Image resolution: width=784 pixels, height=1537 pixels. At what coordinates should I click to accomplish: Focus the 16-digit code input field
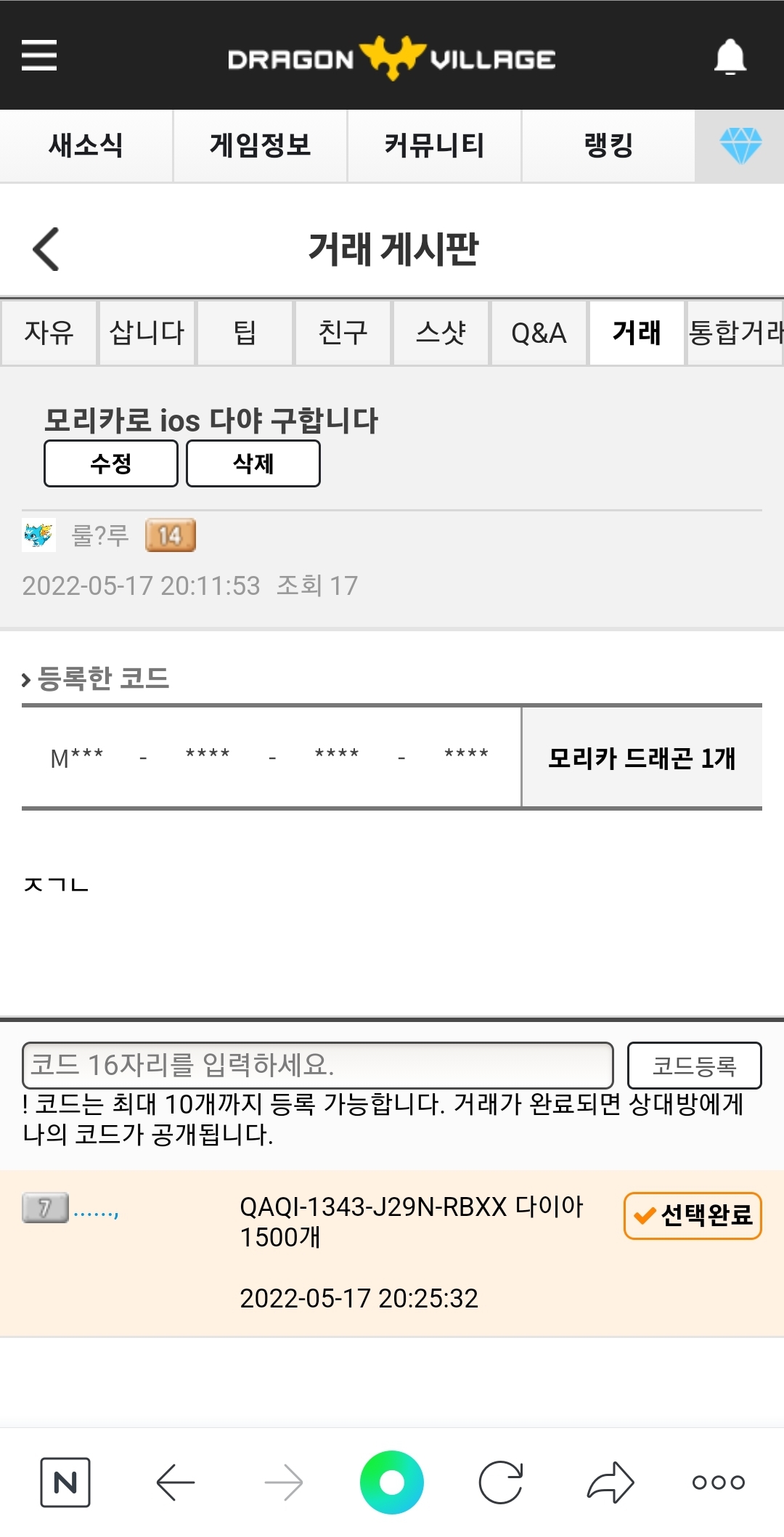[318, 1065]
